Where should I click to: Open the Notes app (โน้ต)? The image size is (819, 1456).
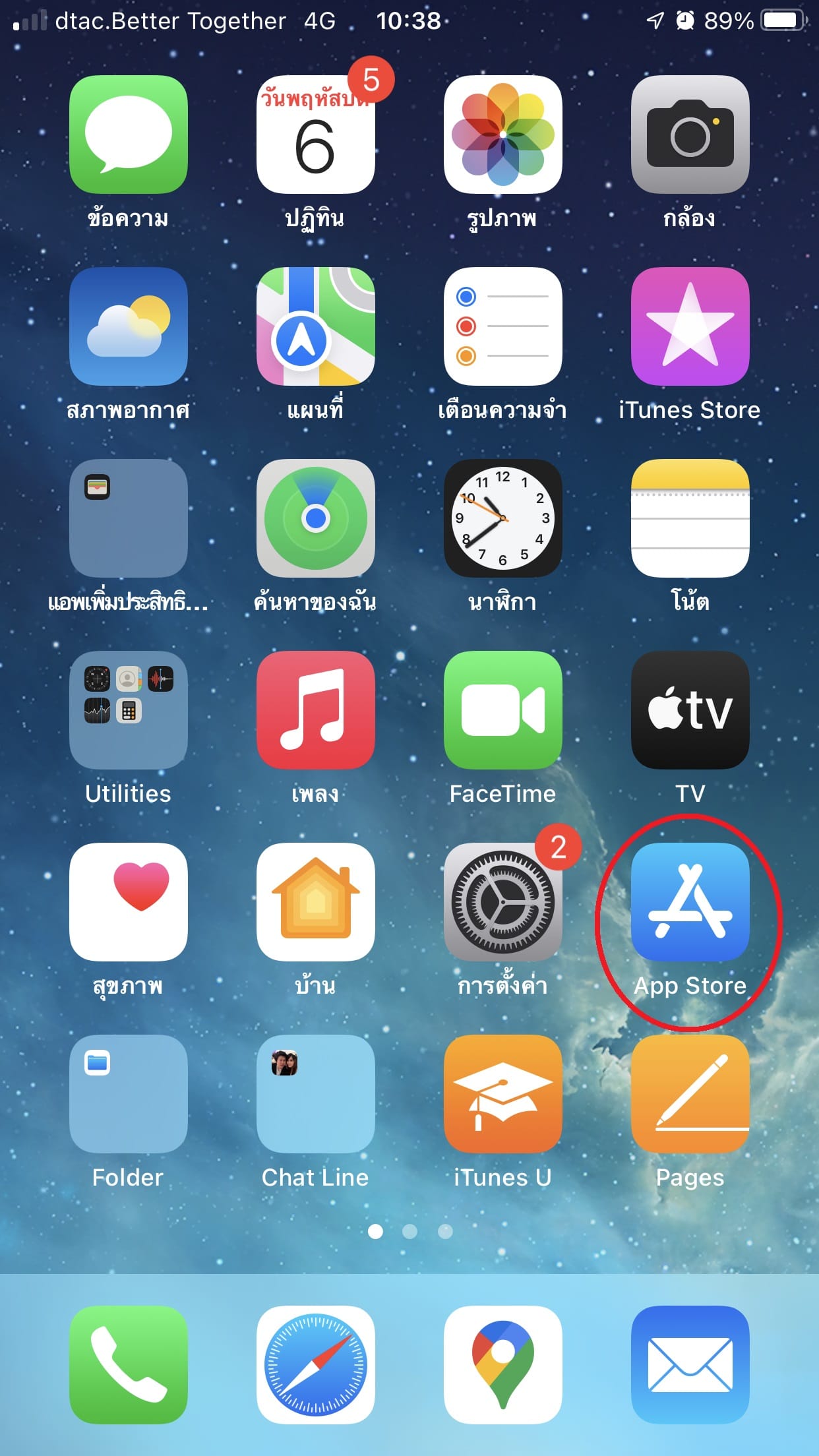(690, 518)
